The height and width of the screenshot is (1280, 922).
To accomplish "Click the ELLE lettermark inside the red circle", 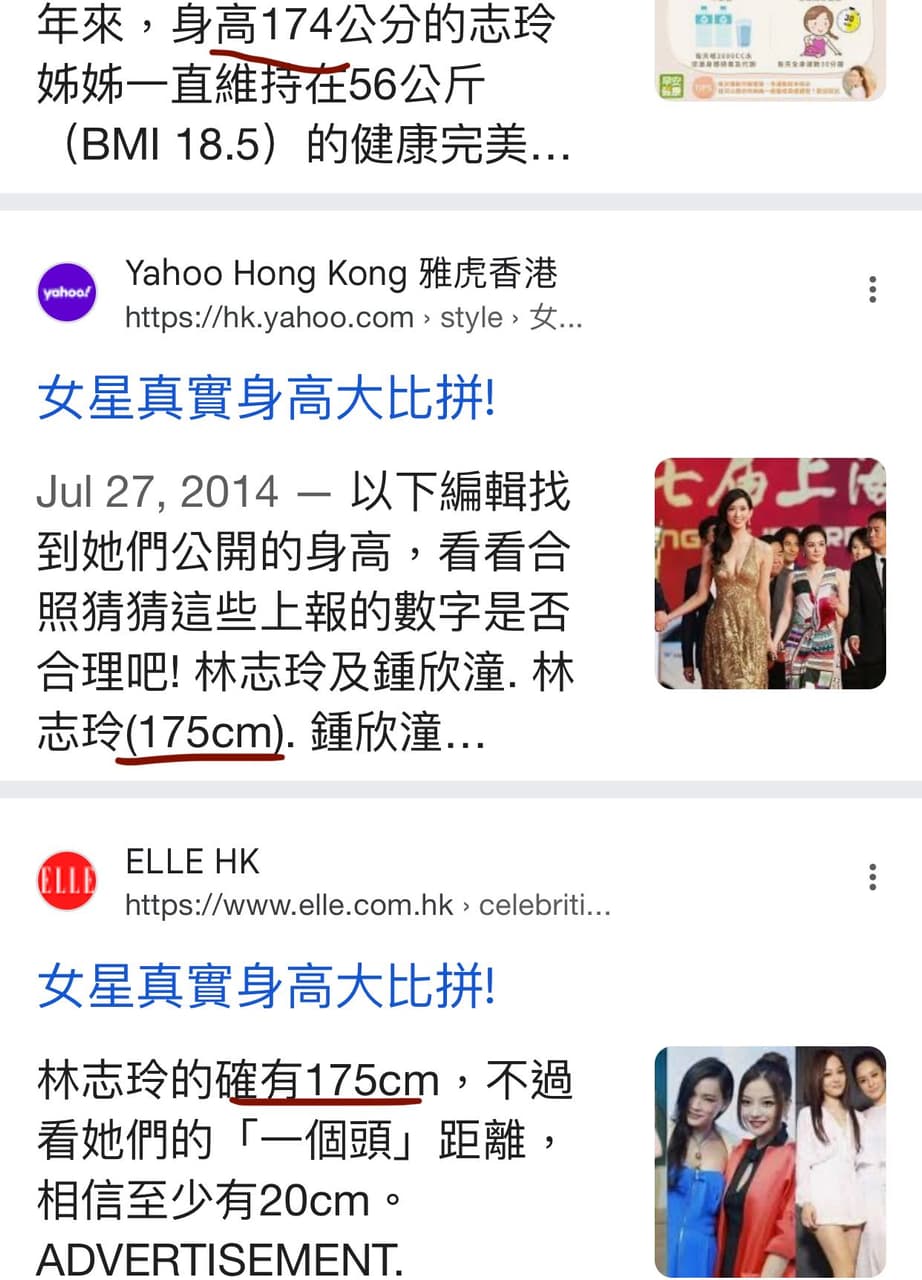I will [x=66, y=880].
